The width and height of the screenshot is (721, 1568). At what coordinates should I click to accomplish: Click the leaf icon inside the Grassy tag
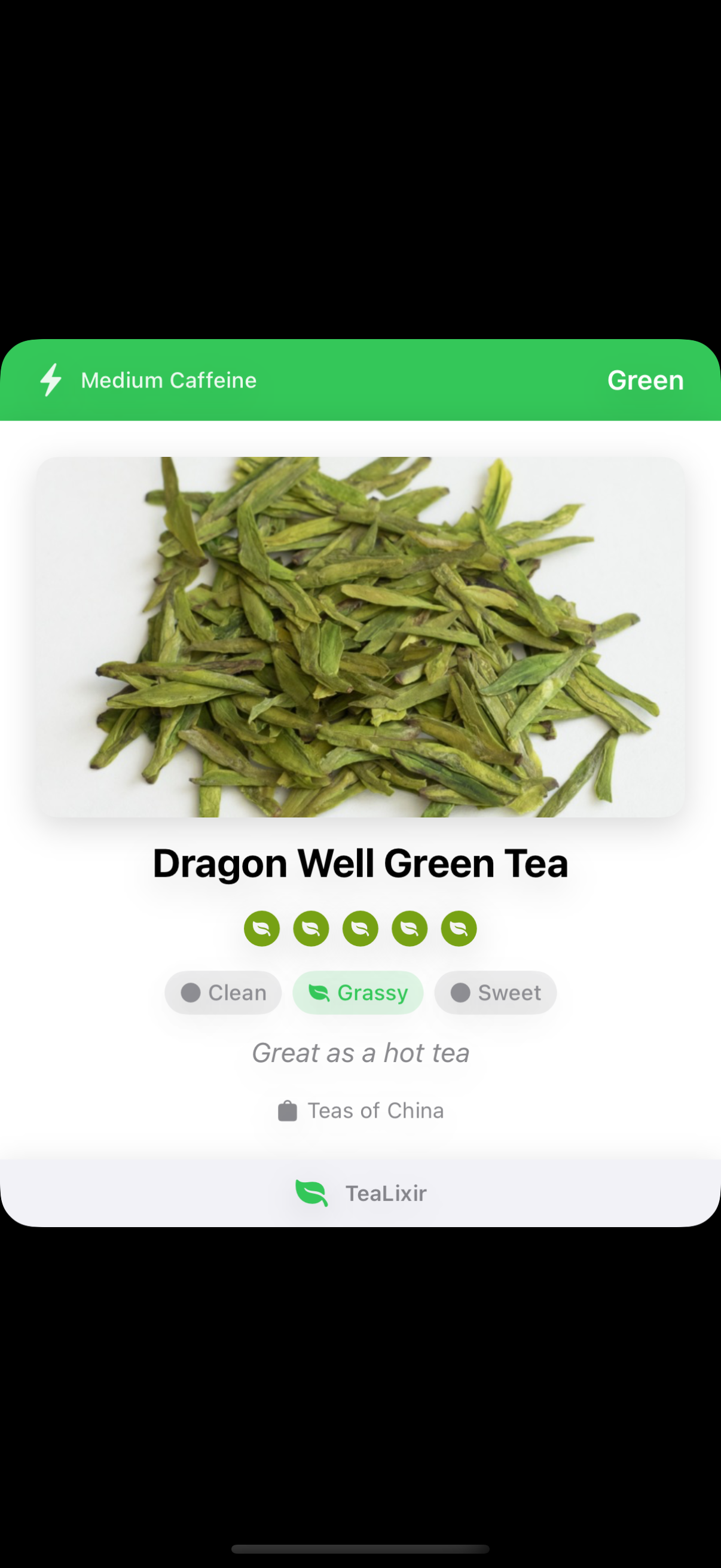click(x=320, y=992)
